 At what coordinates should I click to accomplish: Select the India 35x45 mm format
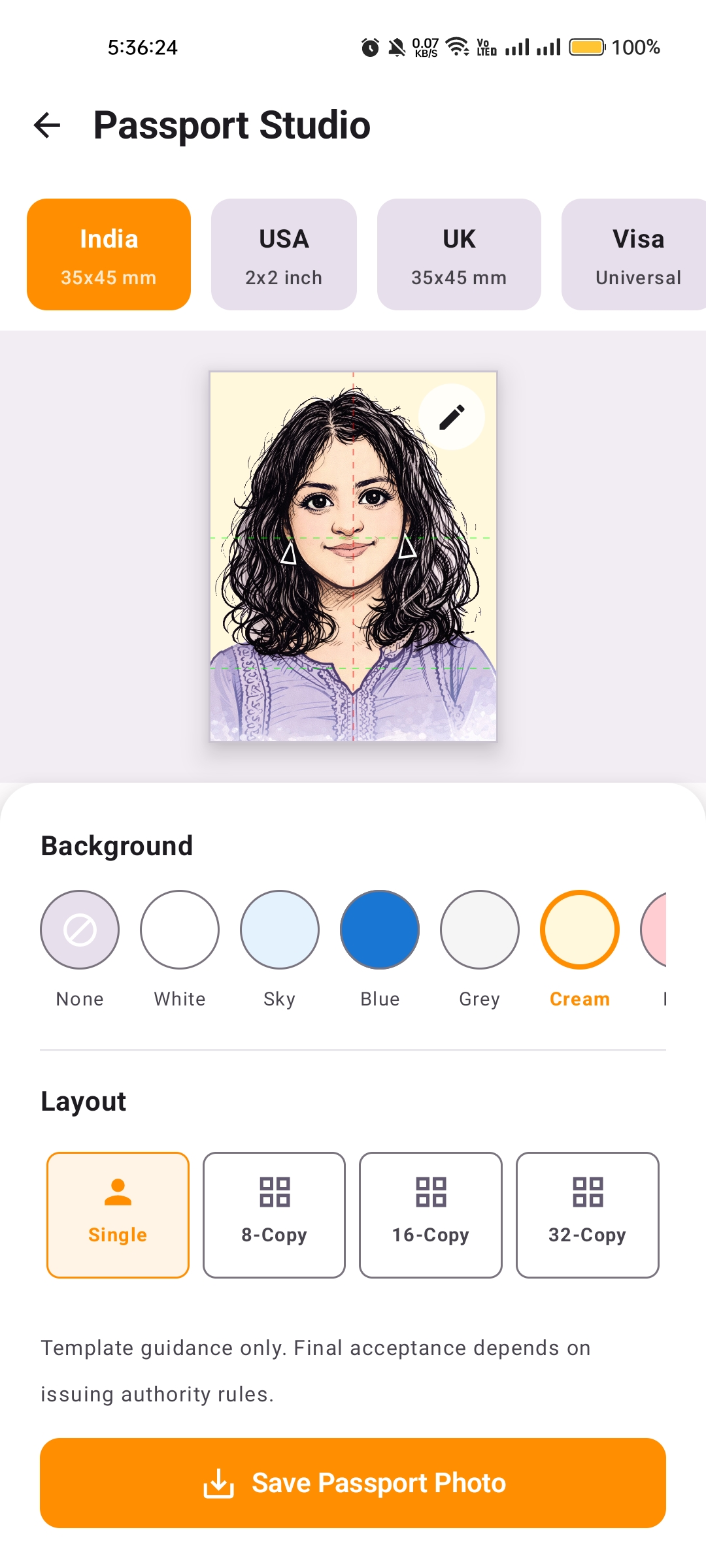(109, 254)
